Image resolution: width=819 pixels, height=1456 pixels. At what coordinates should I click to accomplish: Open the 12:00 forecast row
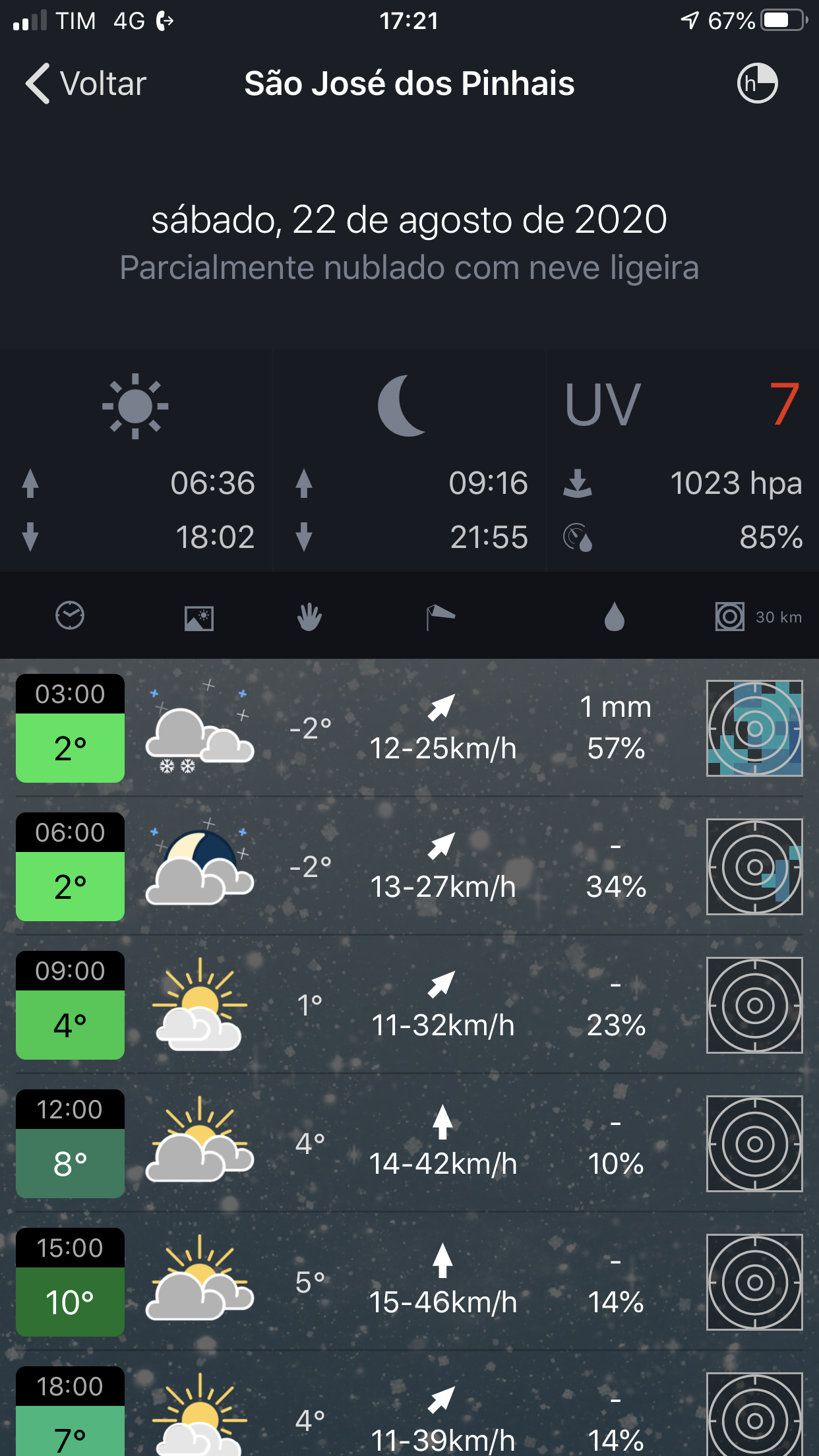coord(409,1143)
